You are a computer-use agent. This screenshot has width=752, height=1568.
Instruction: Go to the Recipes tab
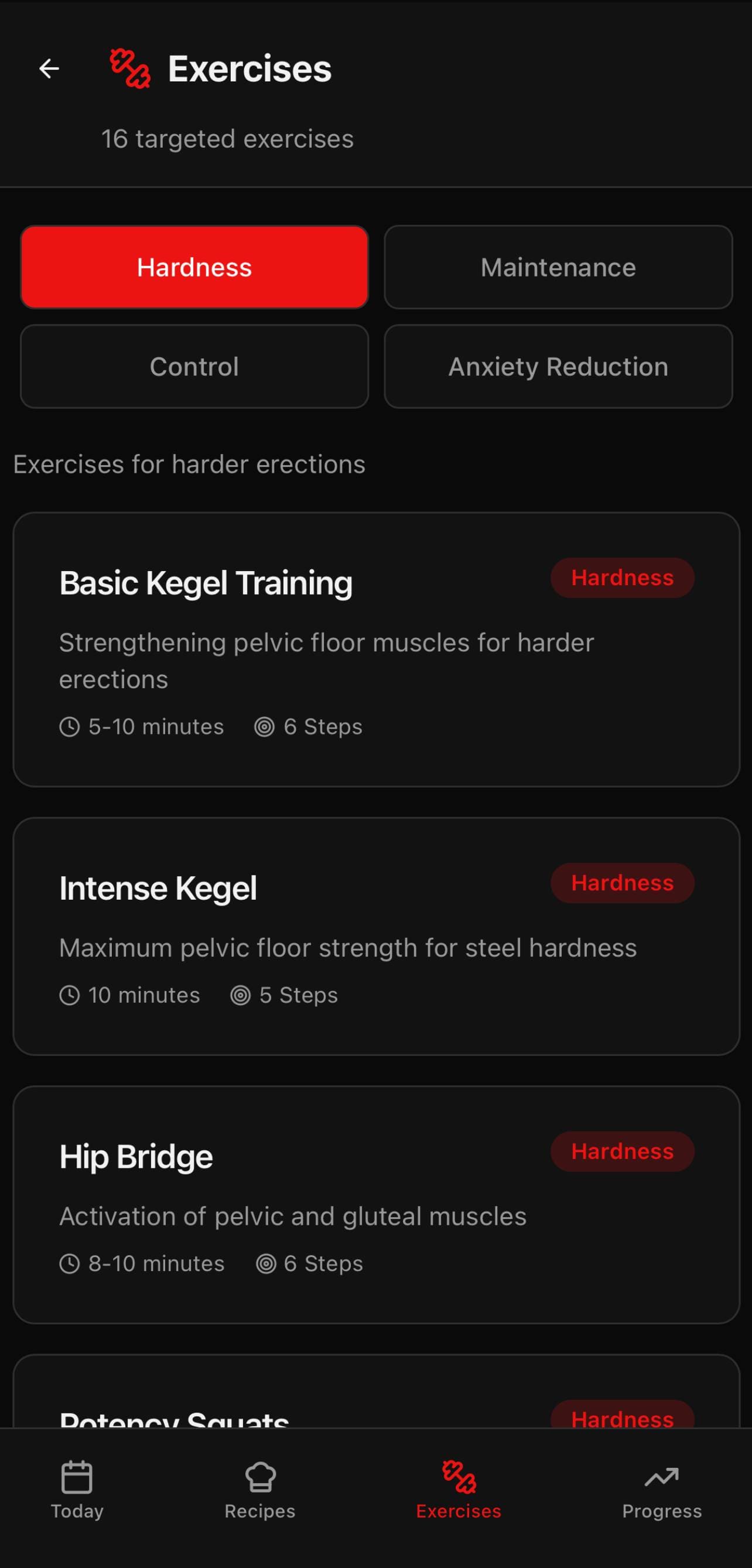260,1489
